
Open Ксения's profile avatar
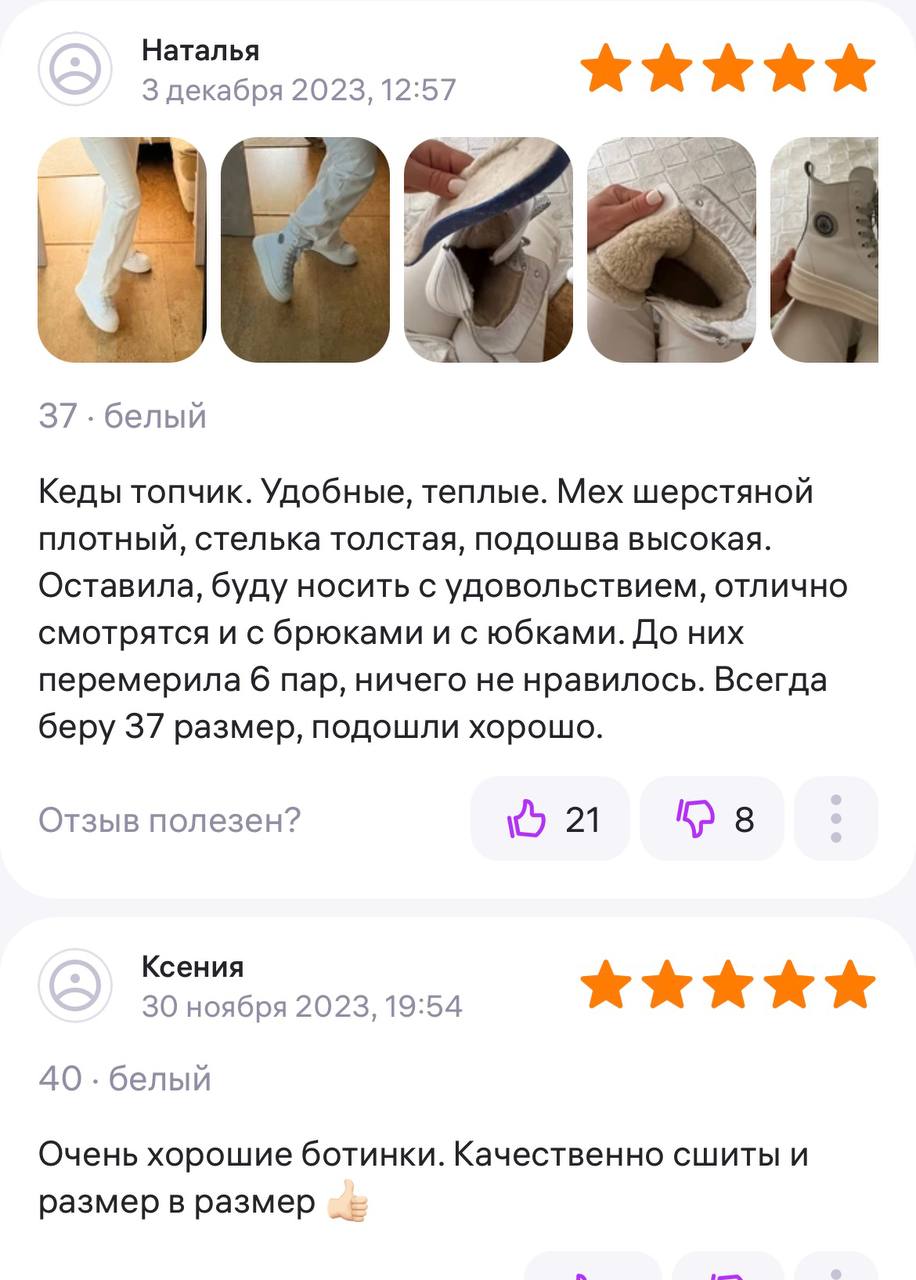click(75, 985)
